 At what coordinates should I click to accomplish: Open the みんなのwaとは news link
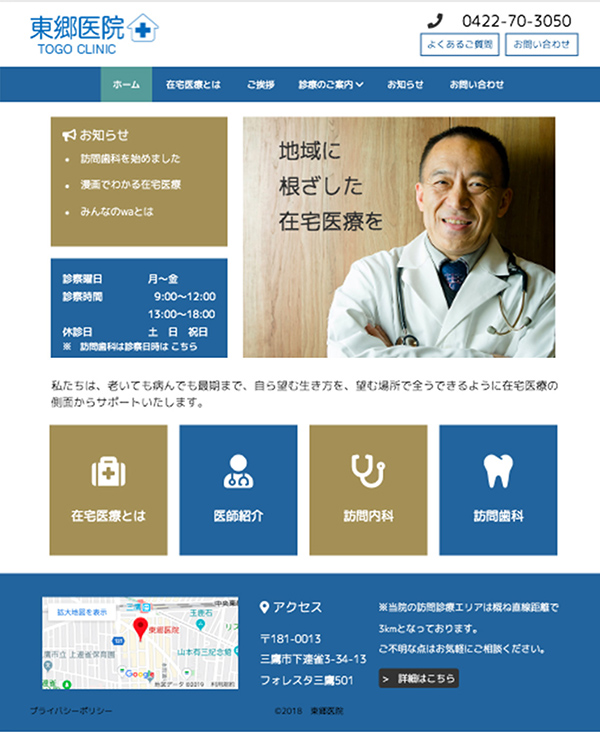pos(117,212)
